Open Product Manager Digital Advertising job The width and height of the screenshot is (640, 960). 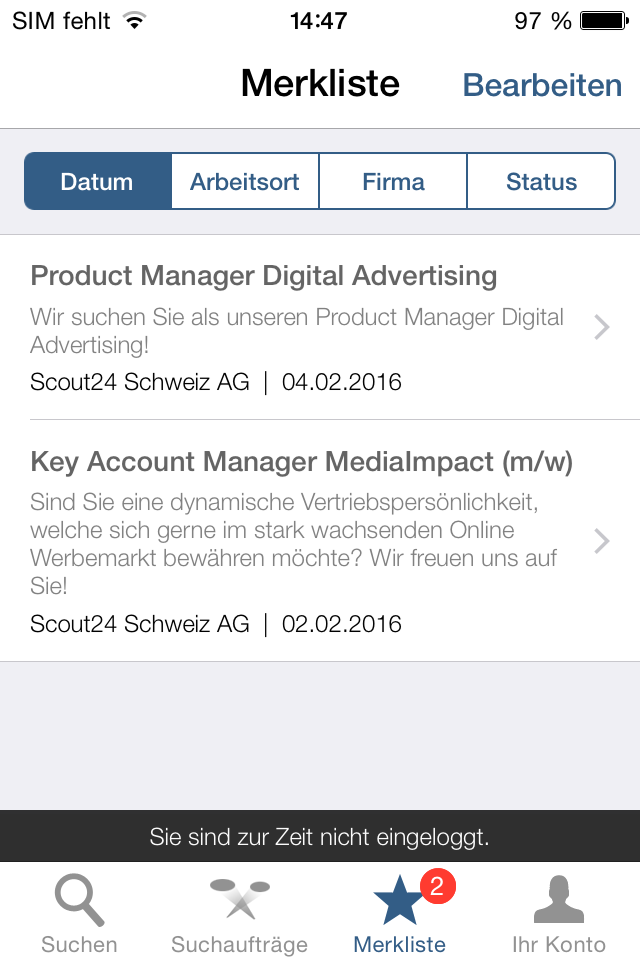320,328
